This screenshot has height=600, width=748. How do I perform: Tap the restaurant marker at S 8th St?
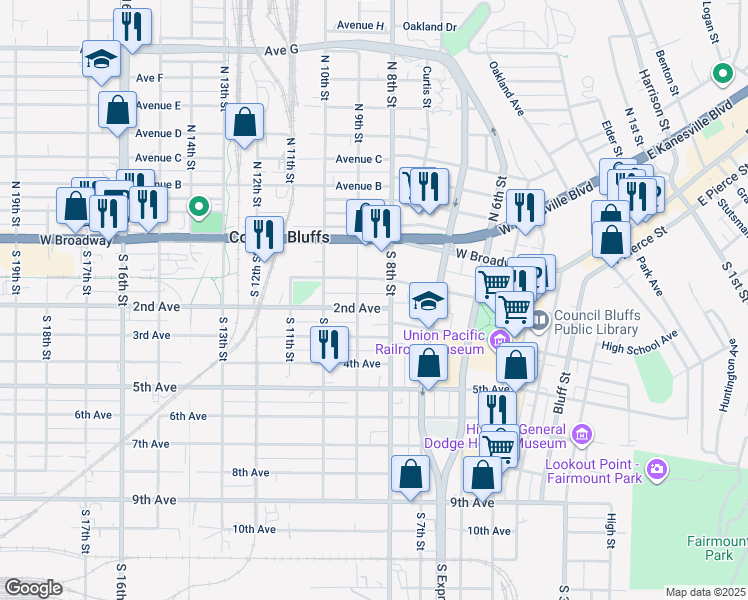coord(381,226)
